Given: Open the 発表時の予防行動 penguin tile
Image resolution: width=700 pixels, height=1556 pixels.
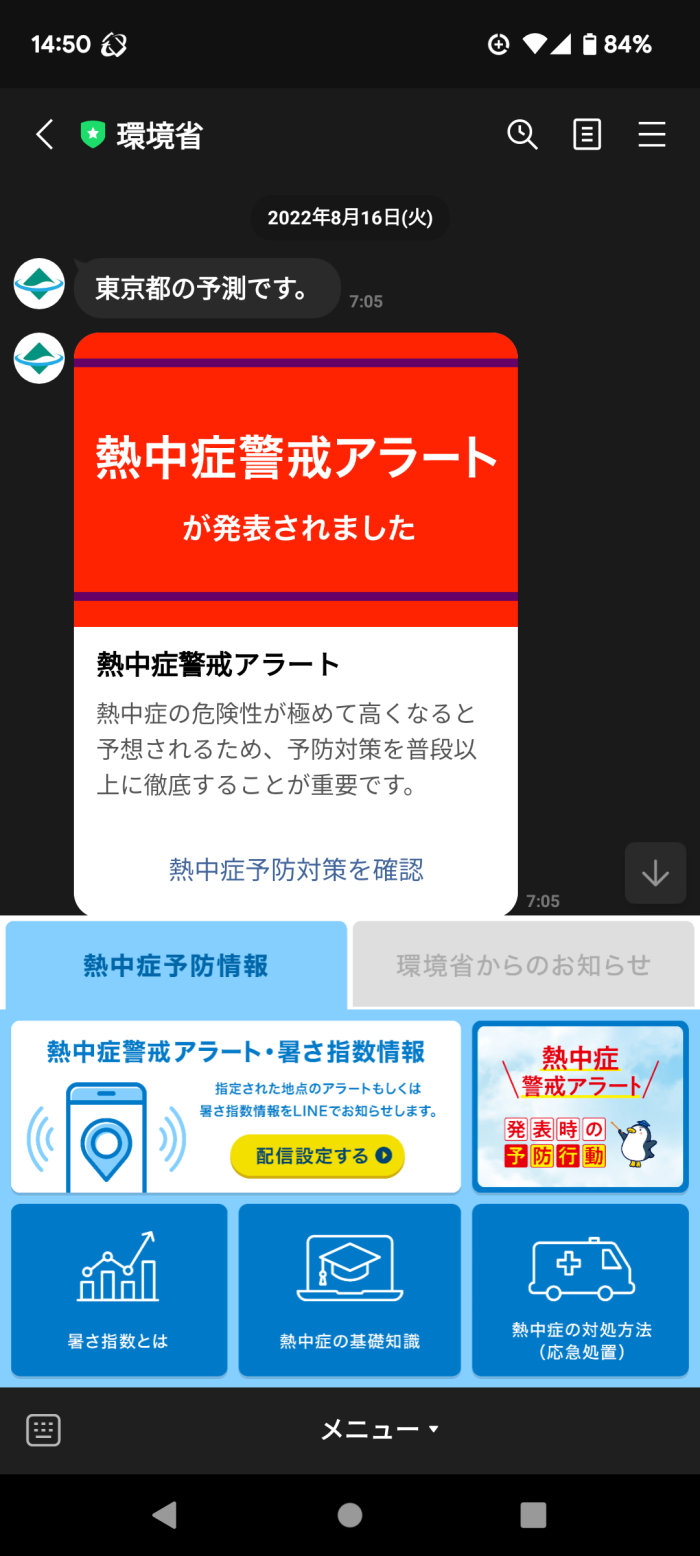Looking at the screenshot, I should 580,1107.
